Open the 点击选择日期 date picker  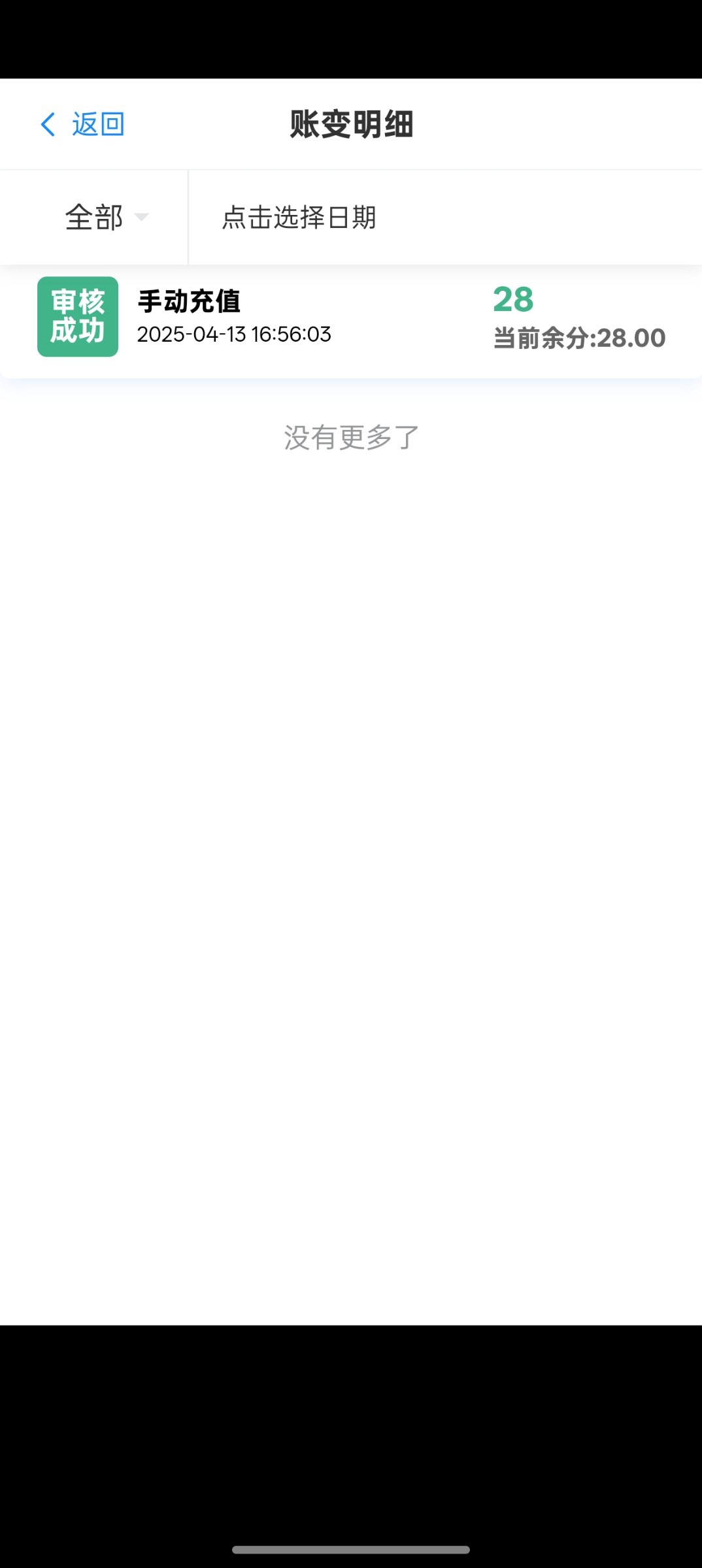(299, 218)
